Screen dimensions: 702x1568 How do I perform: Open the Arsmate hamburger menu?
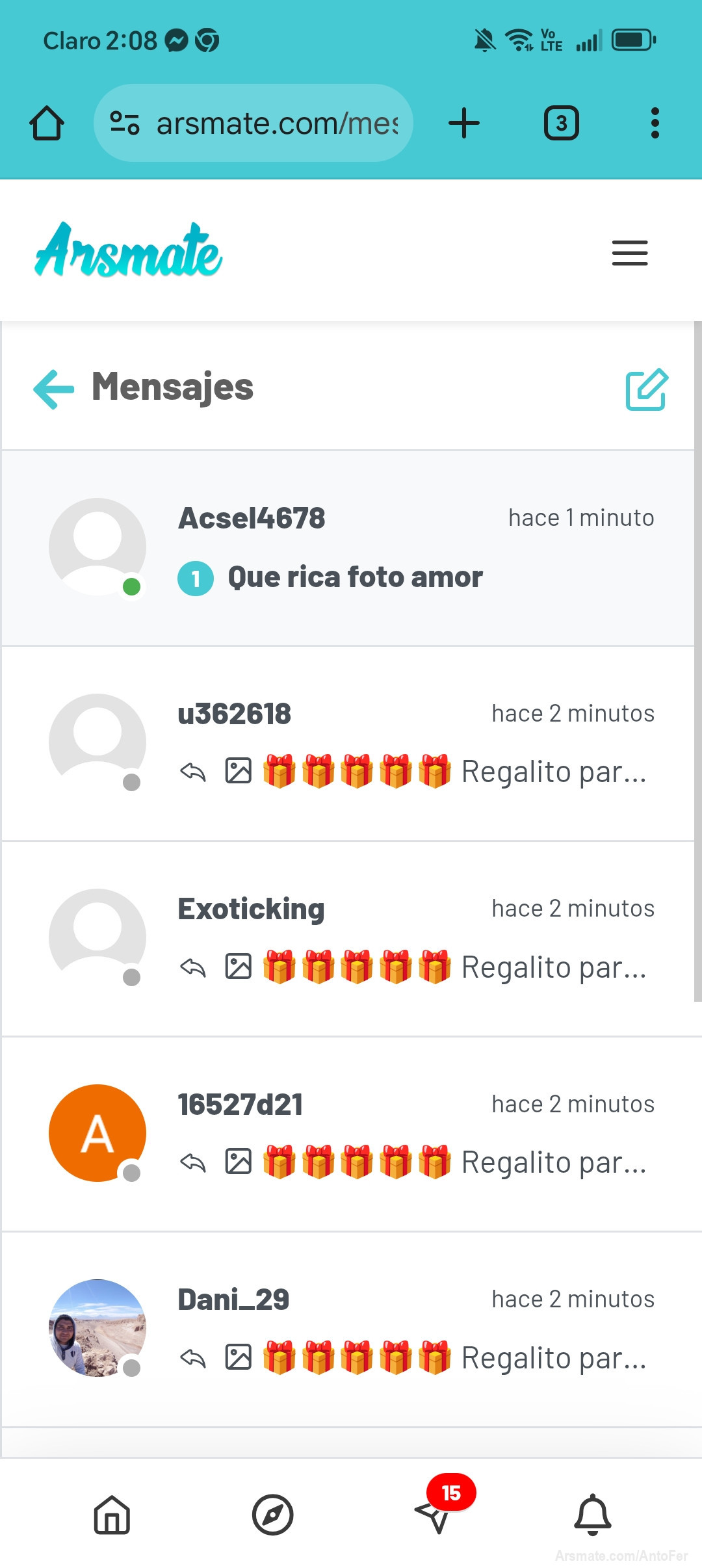click(x=630, y=253)
